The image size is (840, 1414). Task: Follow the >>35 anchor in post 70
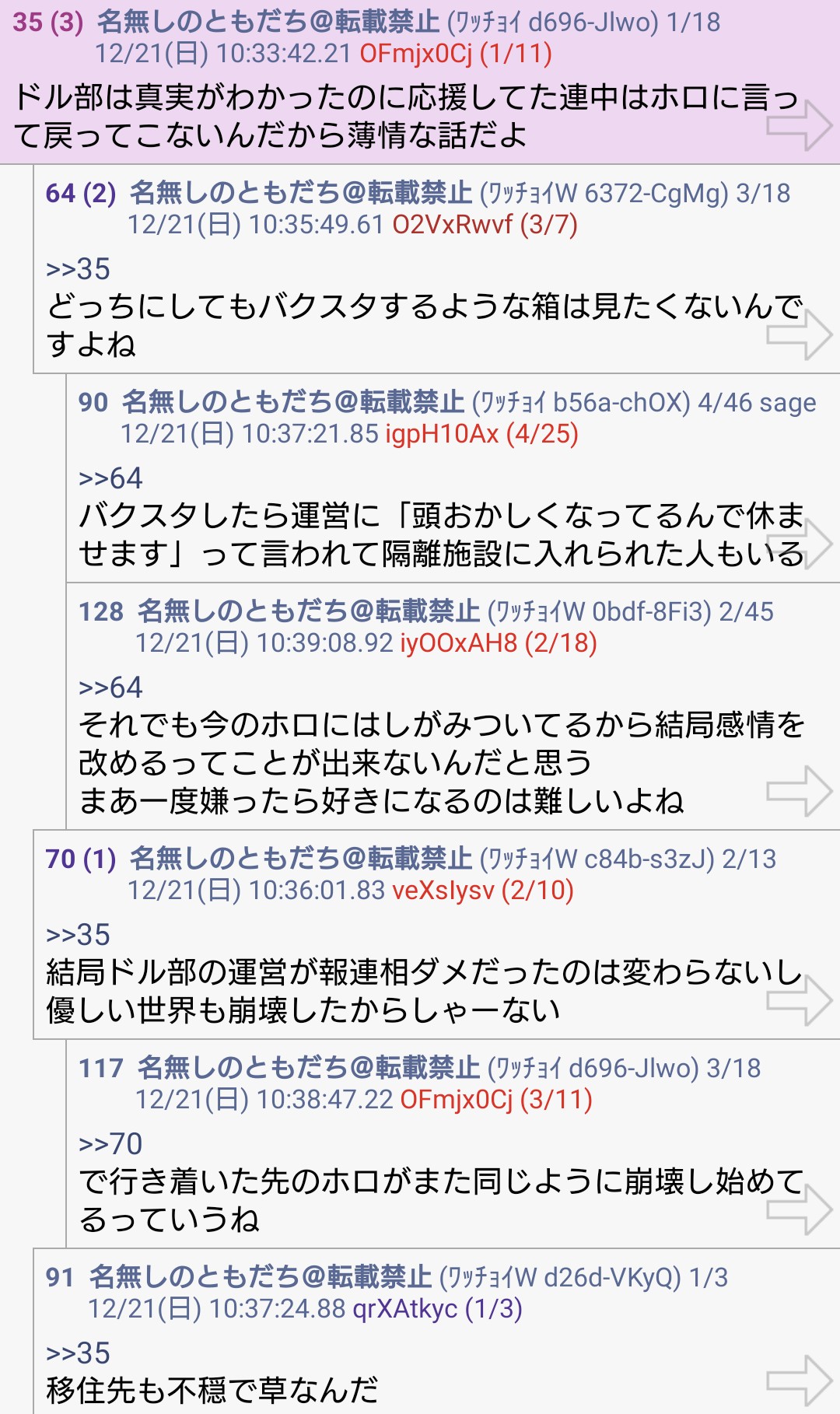point(78,935)
